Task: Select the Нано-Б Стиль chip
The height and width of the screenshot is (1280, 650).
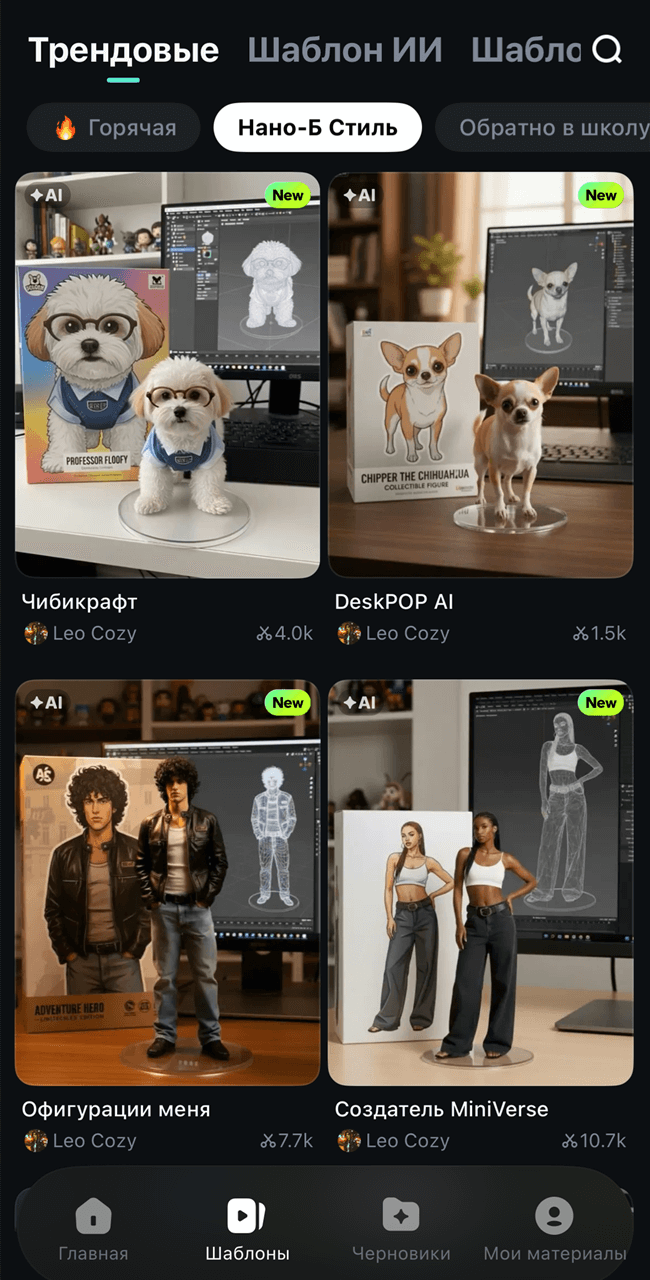Action: pos(317,128)
